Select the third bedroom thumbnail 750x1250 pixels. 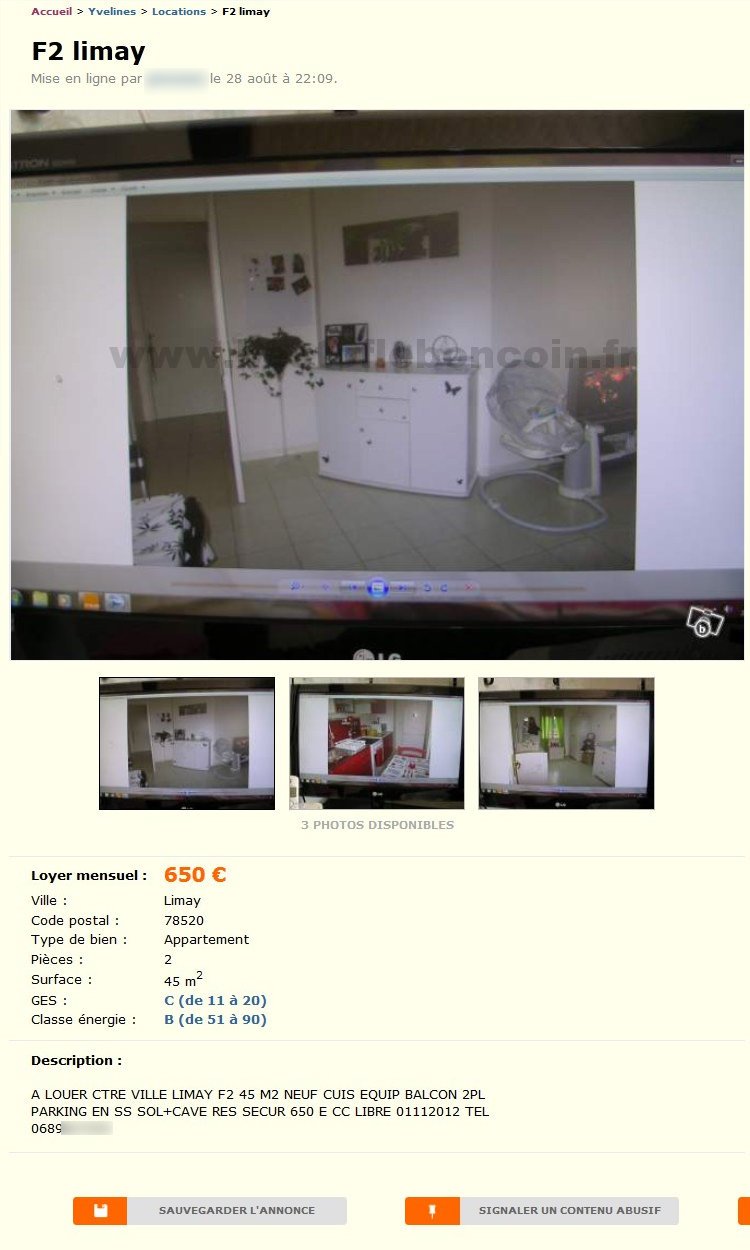[x=566, y=743]
